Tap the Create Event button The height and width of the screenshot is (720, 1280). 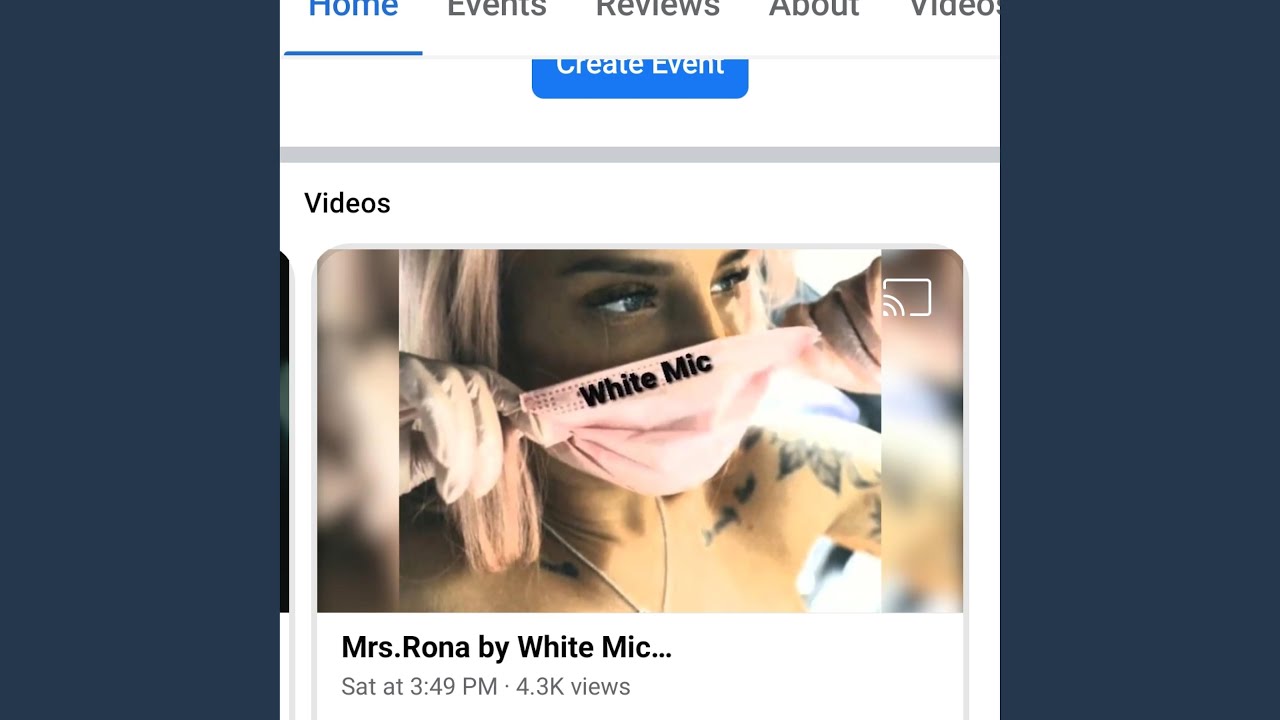pos(640,72)
